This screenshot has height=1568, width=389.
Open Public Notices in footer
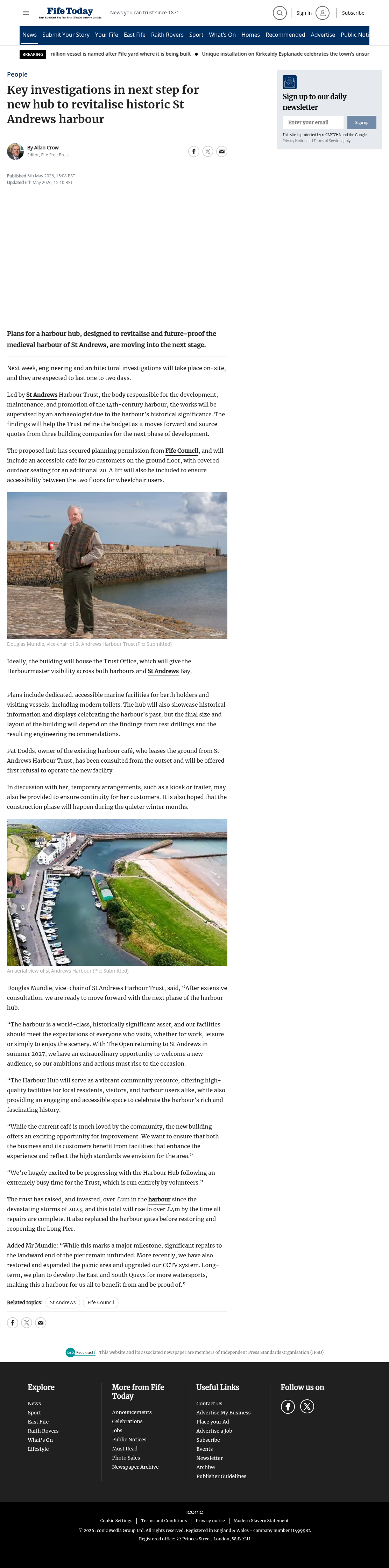click(129, 1440)
